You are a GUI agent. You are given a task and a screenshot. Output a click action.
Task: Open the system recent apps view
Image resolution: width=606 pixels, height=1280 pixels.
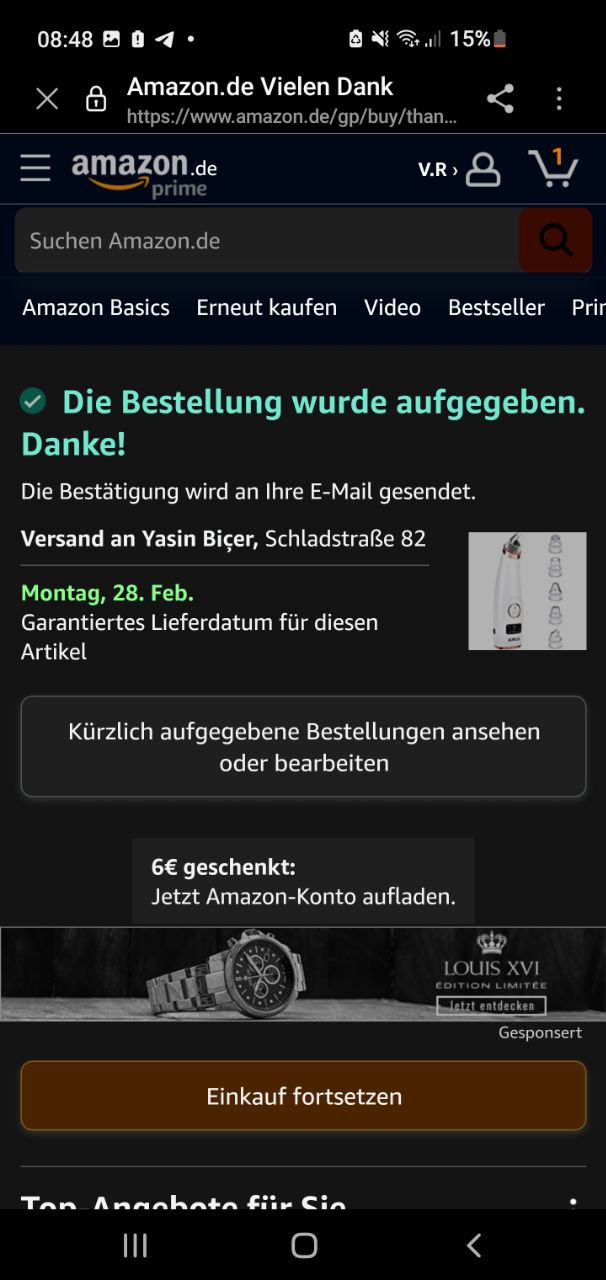point(134,1245)
